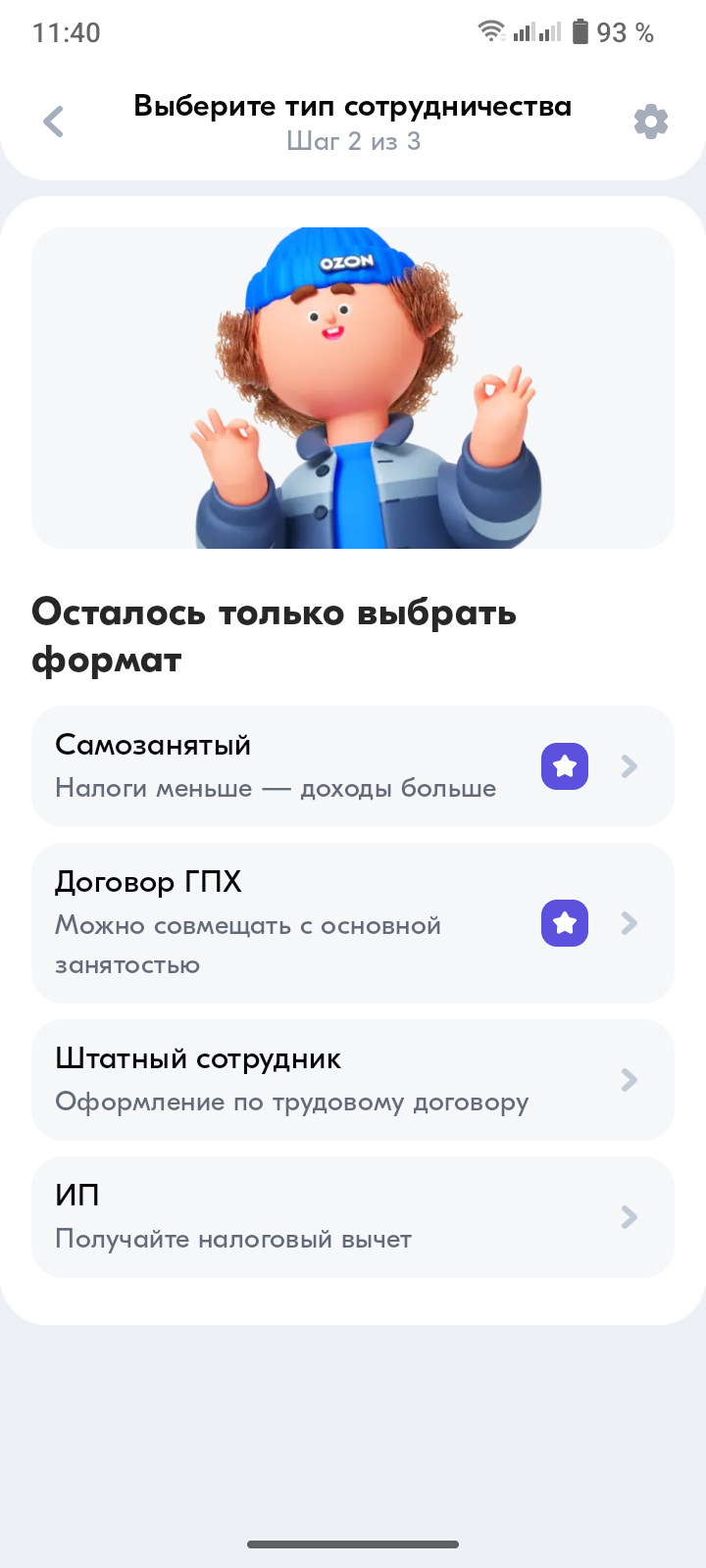
Task: Choose the Договор ГПХ option
Action: coord(353,923)
